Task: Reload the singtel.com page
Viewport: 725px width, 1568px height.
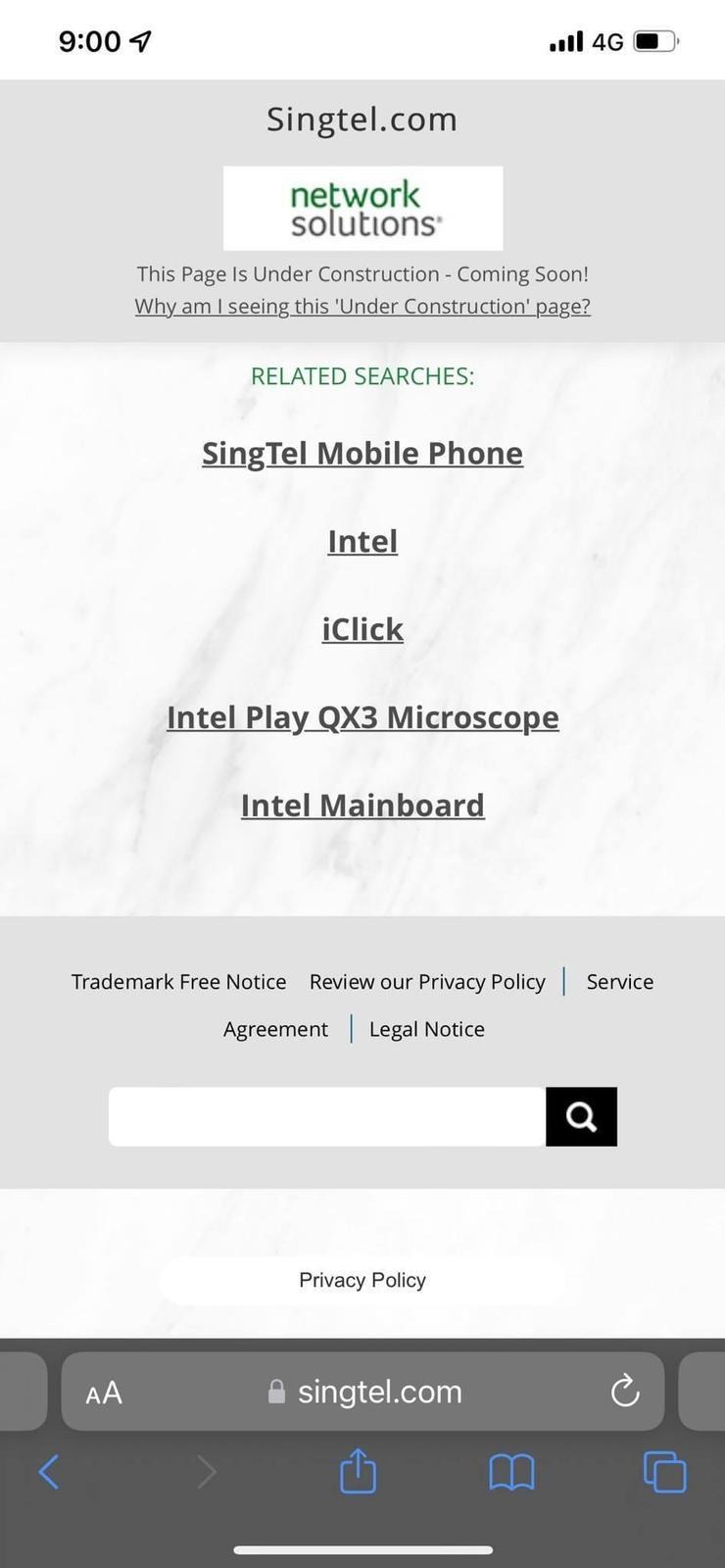Action: pos(624,1392)
